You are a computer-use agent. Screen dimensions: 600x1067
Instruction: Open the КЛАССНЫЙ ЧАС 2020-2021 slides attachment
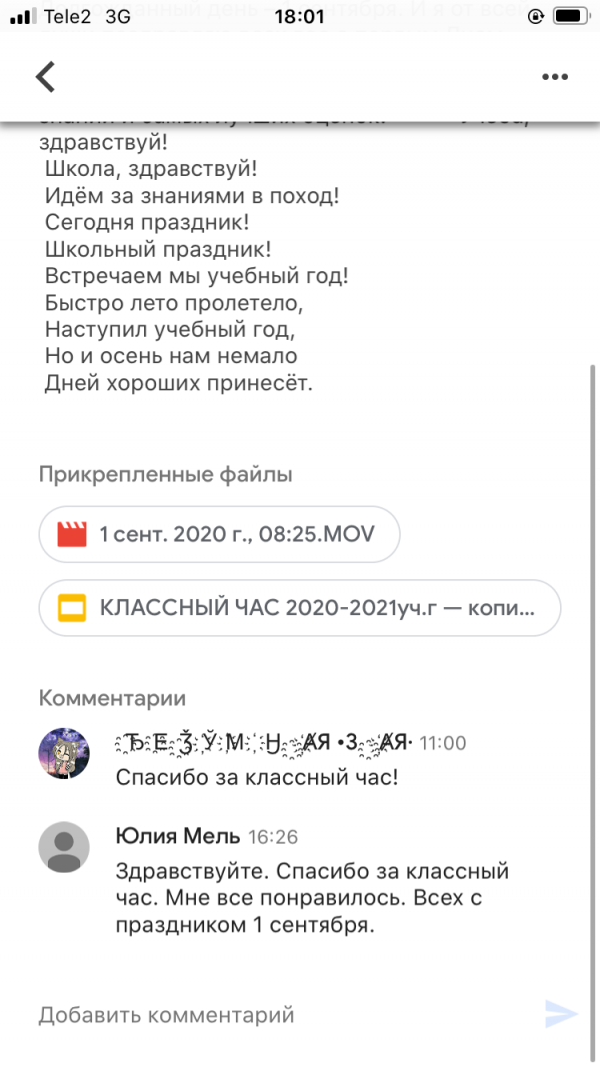pos(299,608)
